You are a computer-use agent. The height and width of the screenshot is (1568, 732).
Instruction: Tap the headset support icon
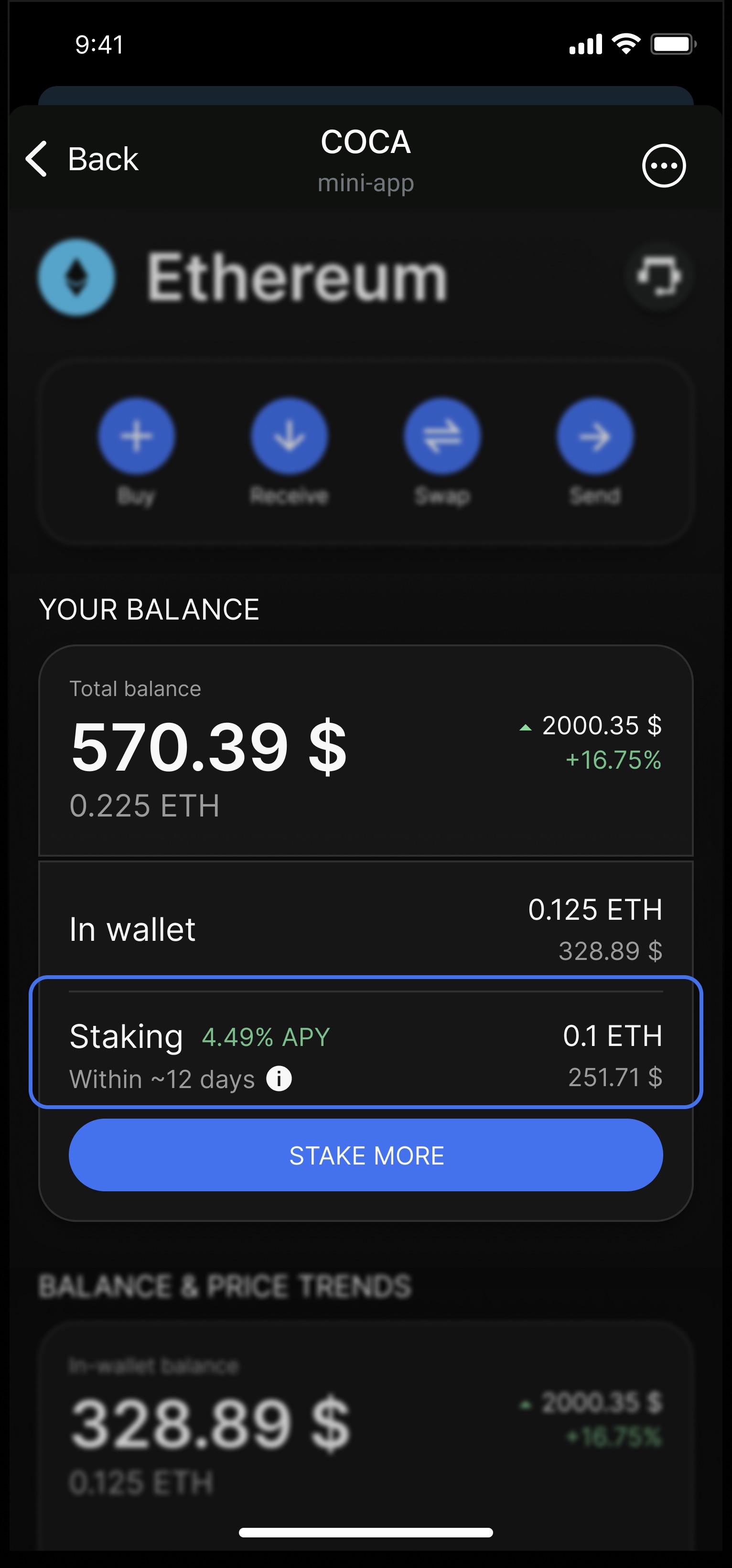pos(658,277)
